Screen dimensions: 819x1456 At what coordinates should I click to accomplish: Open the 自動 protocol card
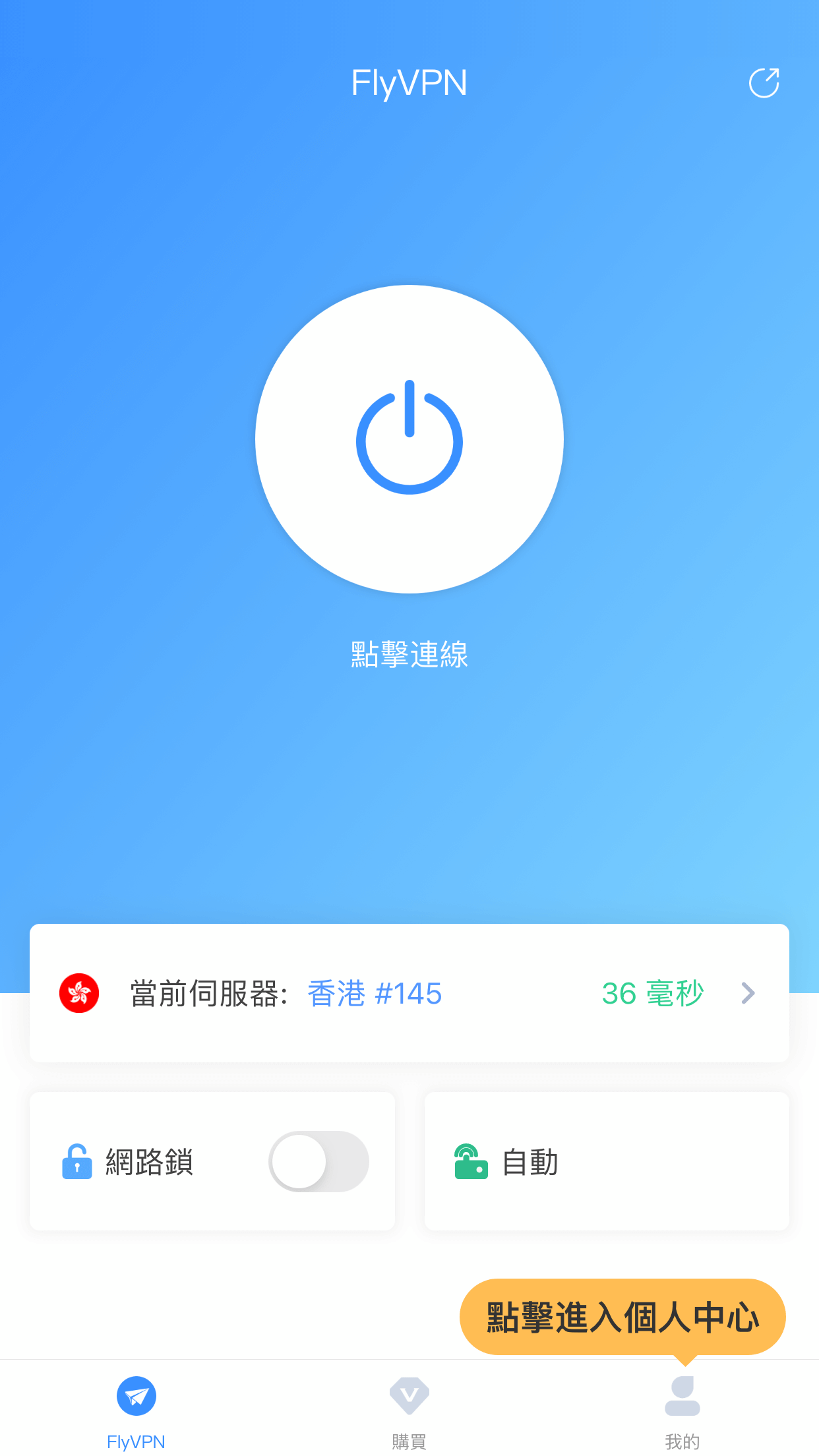click(x=607, y=1161)
